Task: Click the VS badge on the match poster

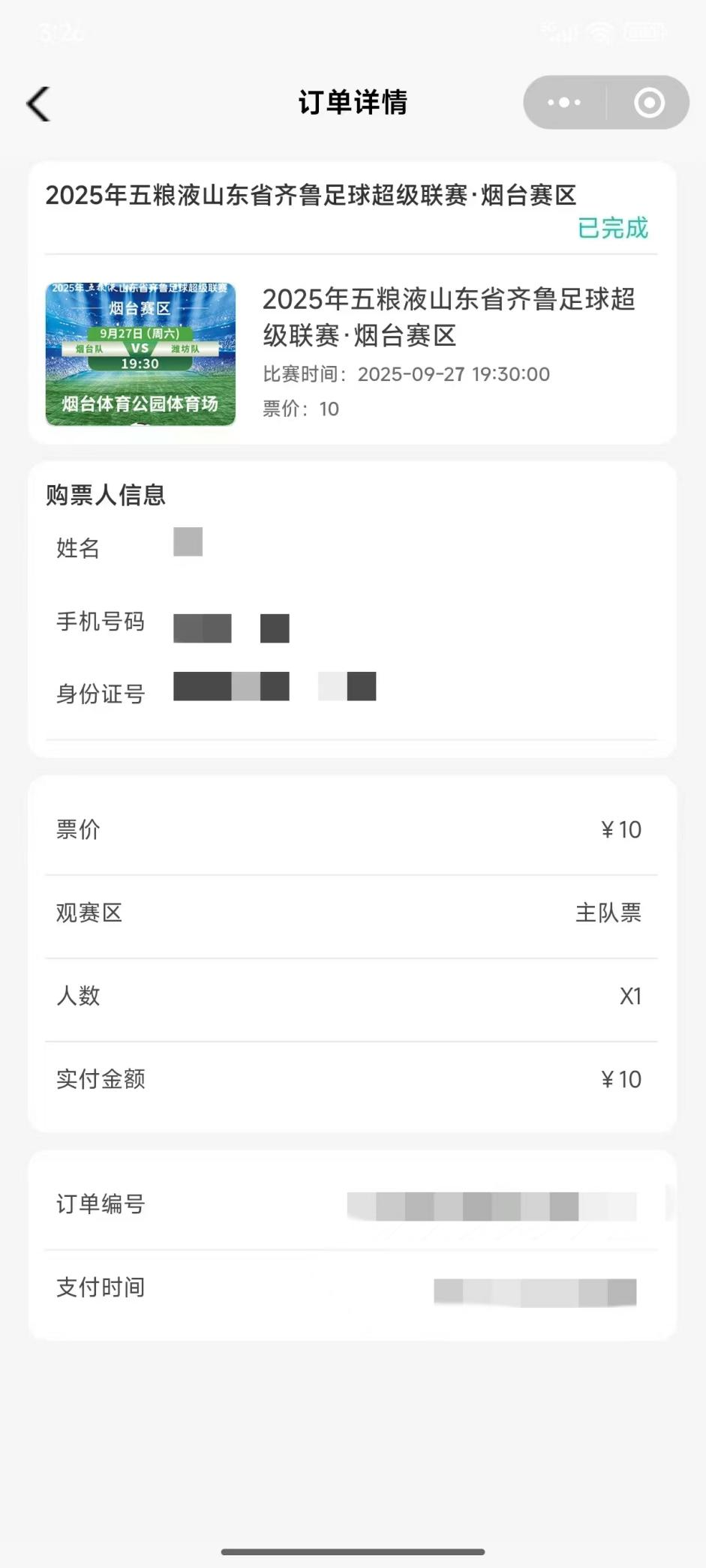Action: coord(140,348)
